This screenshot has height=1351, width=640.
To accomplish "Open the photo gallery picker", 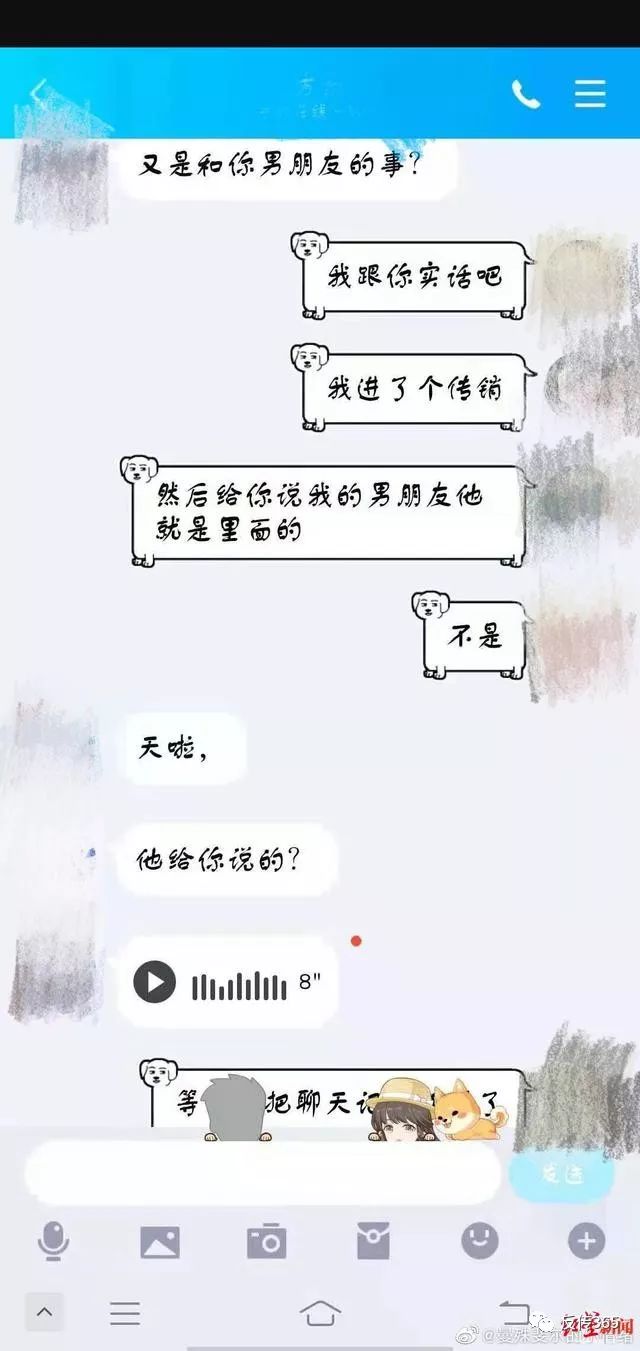I will [x=160, y=1242].
